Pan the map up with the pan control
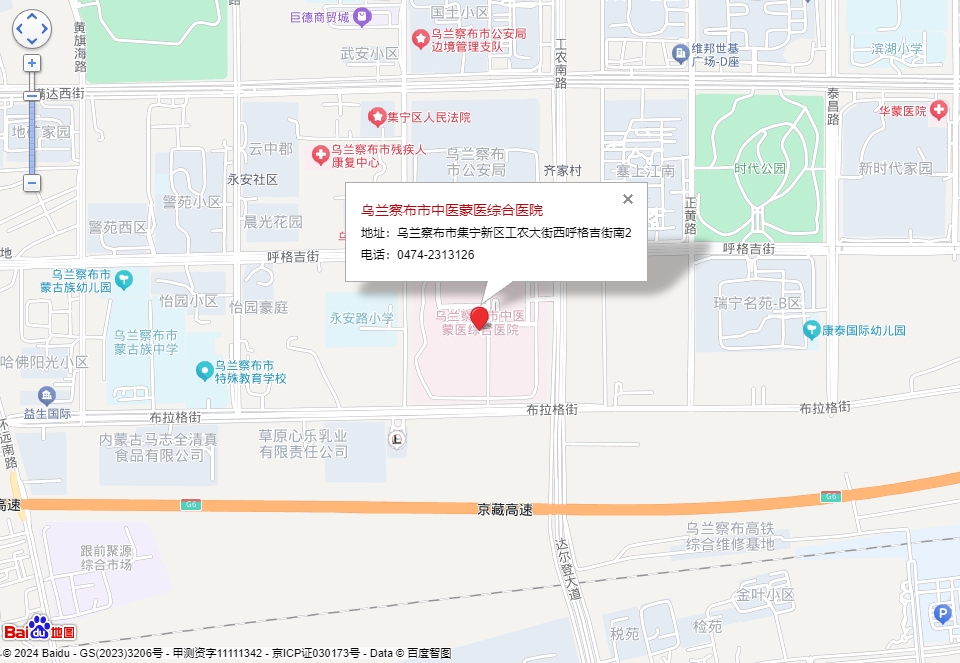 pos(32,17)
